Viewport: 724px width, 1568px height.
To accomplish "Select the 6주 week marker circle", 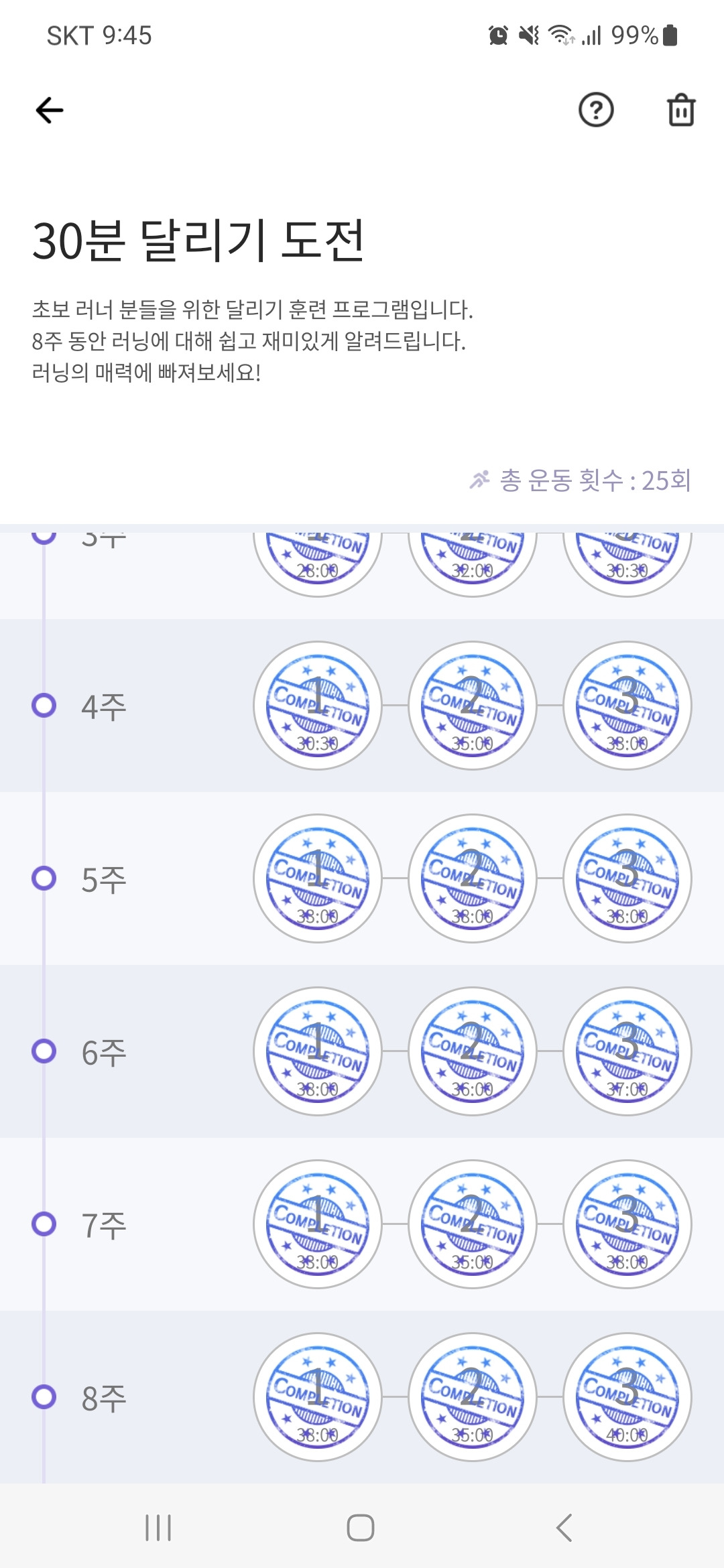I will point(44,1051).
